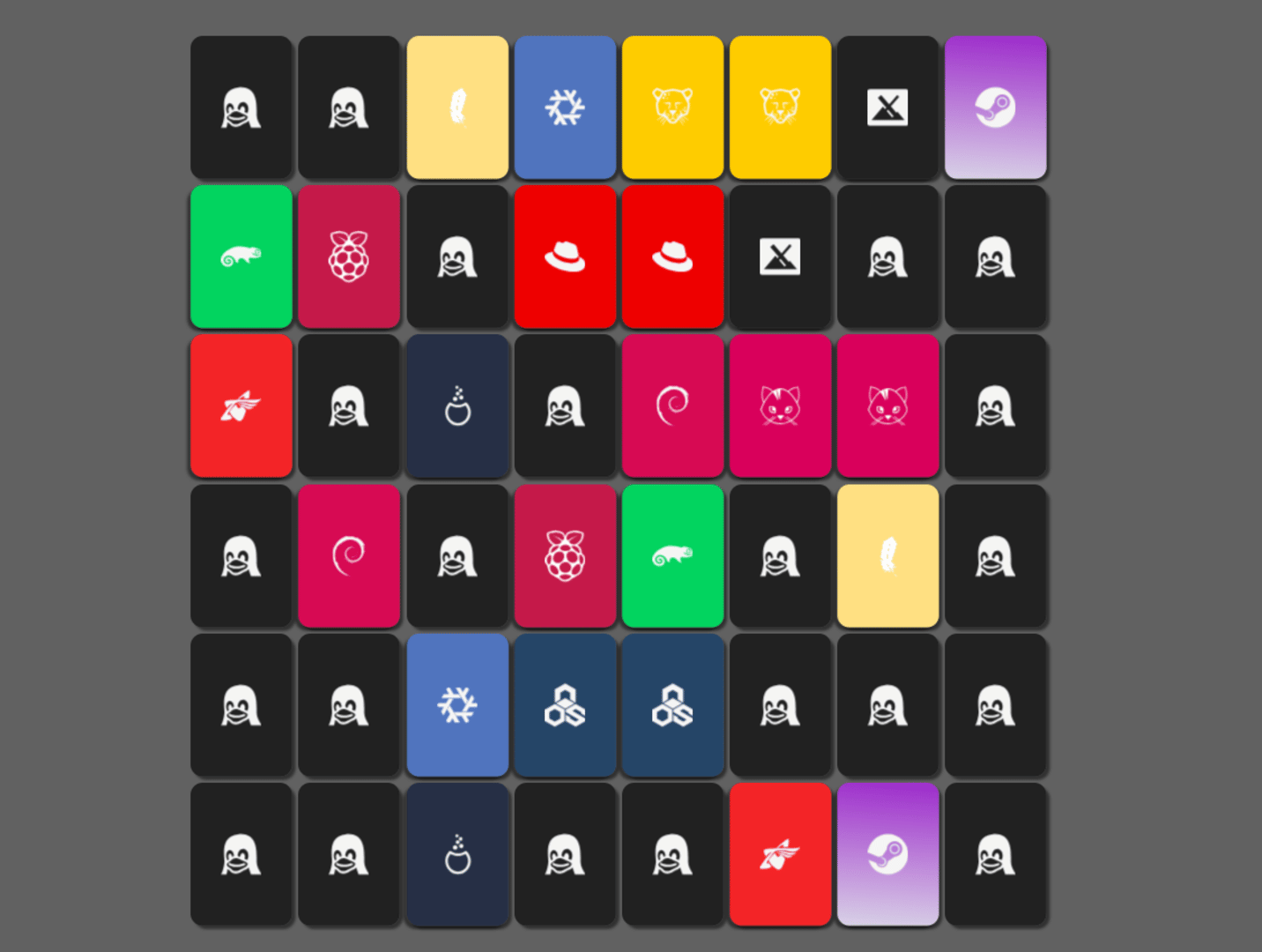Image resolution: width=1262 pixels, height=952 pixels.
Task: Pick the snowflake card beside the hexagon OS card
Action: [457, 705]
